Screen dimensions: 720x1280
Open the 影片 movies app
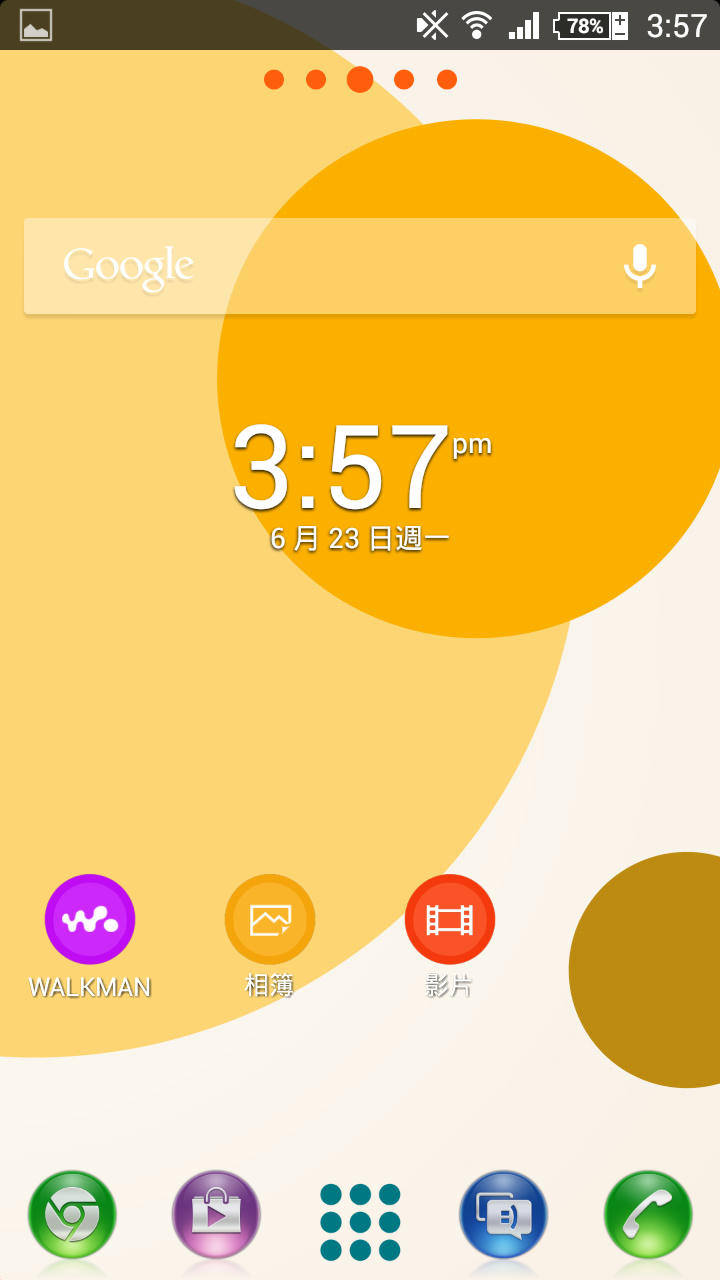(x=450, y=919)
